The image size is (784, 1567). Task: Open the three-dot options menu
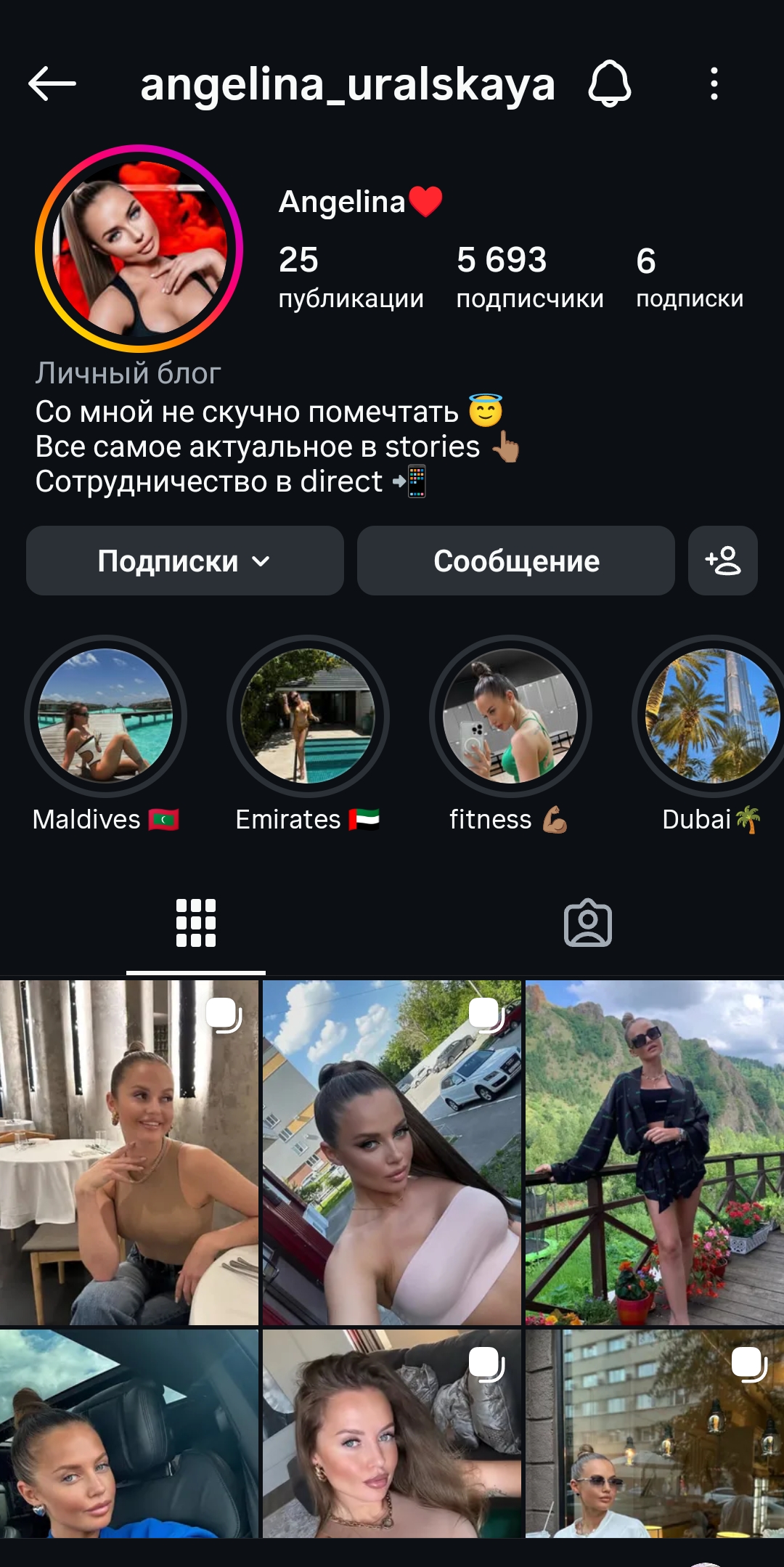click(714, 85)
